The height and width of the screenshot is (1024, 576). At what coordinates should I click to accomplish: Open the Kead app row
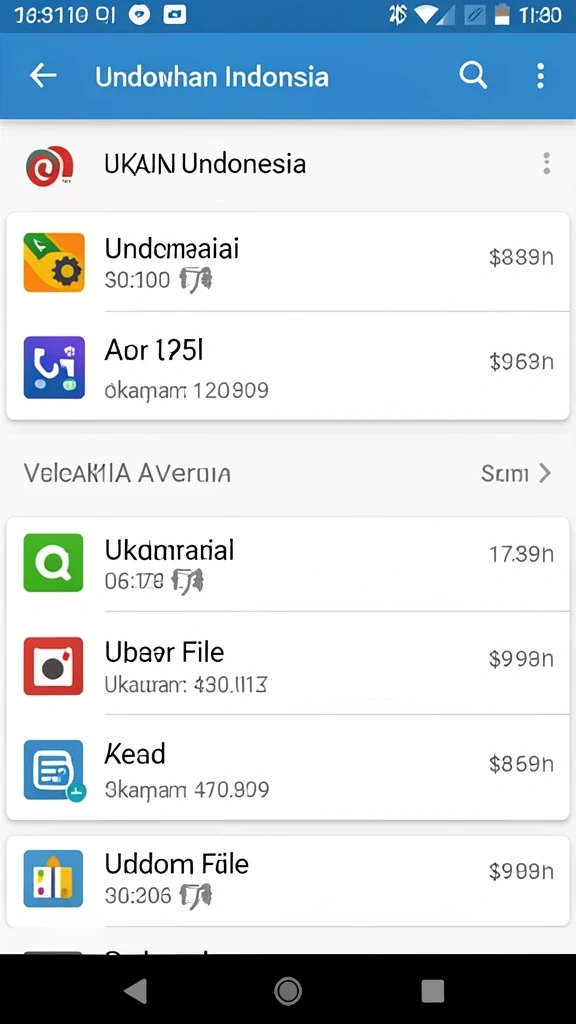coord(288,767)
